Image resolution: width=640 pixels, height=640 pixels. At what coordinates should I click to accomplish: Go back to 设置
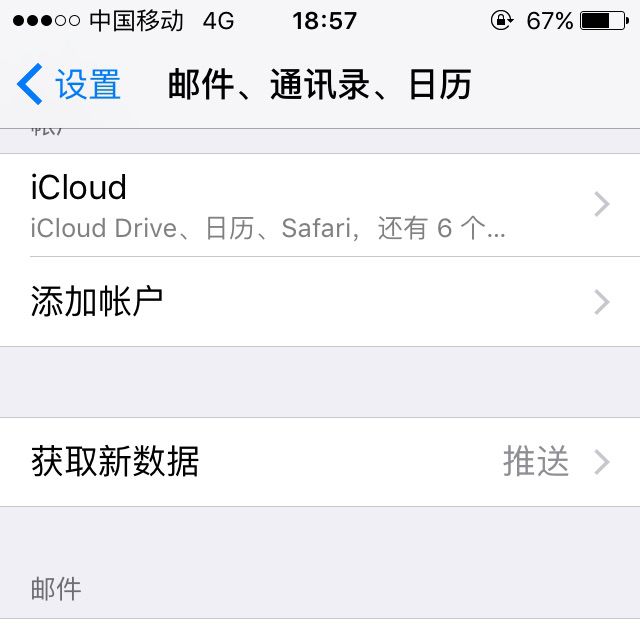(68, 85)
